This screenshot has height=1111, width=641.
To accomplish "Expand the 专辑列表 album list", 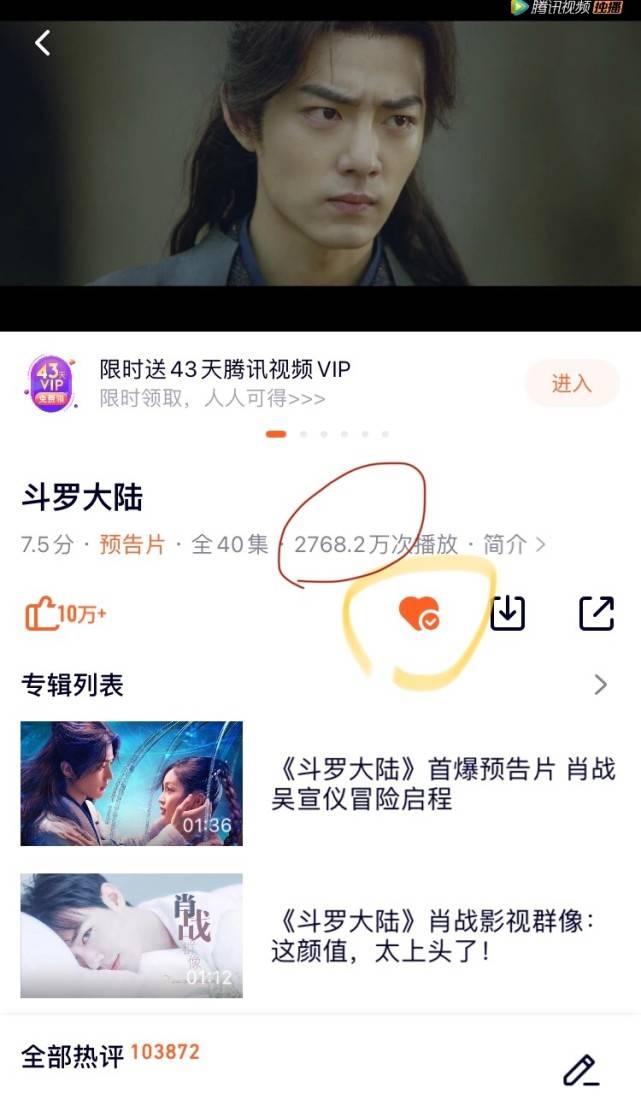I will coord(320,684).
